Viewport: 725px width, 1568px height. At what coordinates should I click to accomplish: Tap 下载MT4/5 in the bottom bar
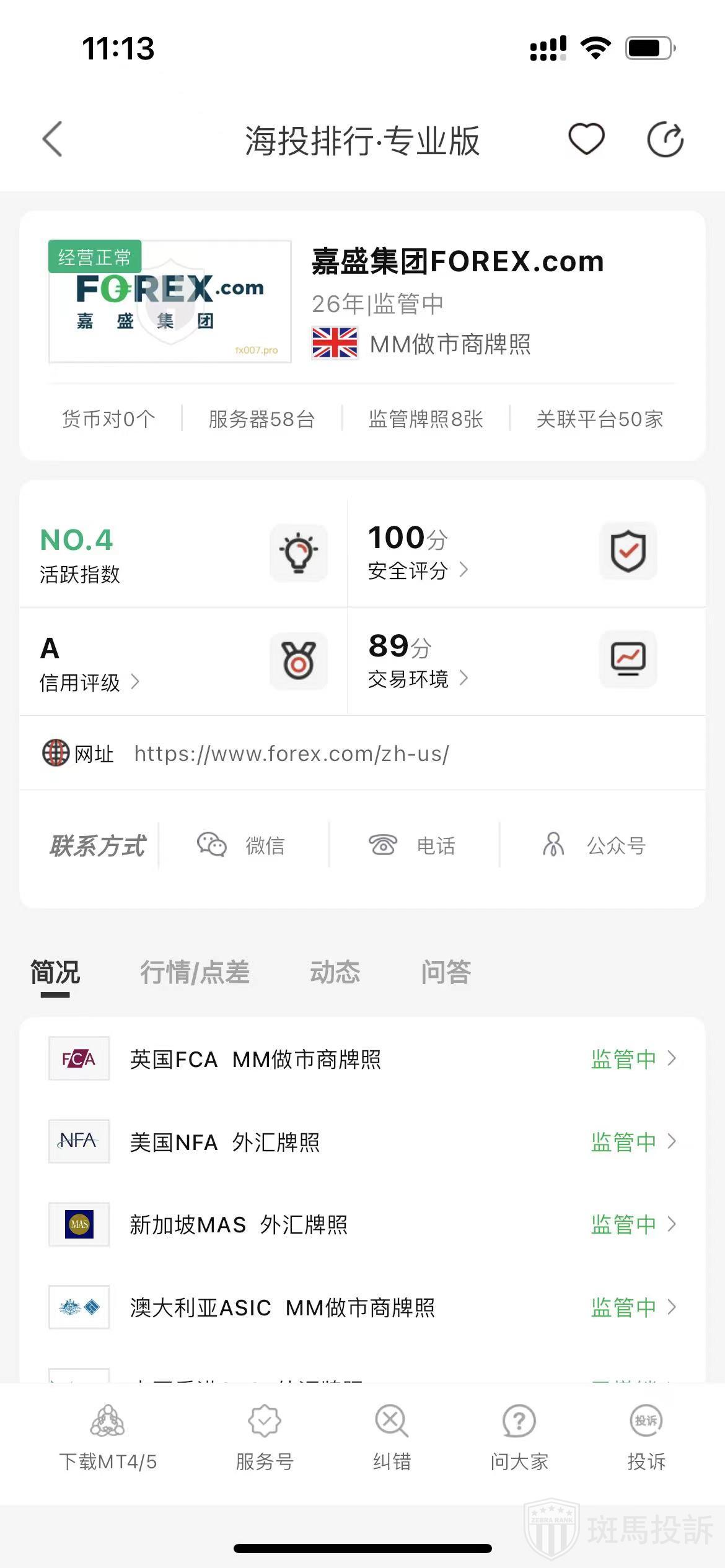click(108, 1438)
